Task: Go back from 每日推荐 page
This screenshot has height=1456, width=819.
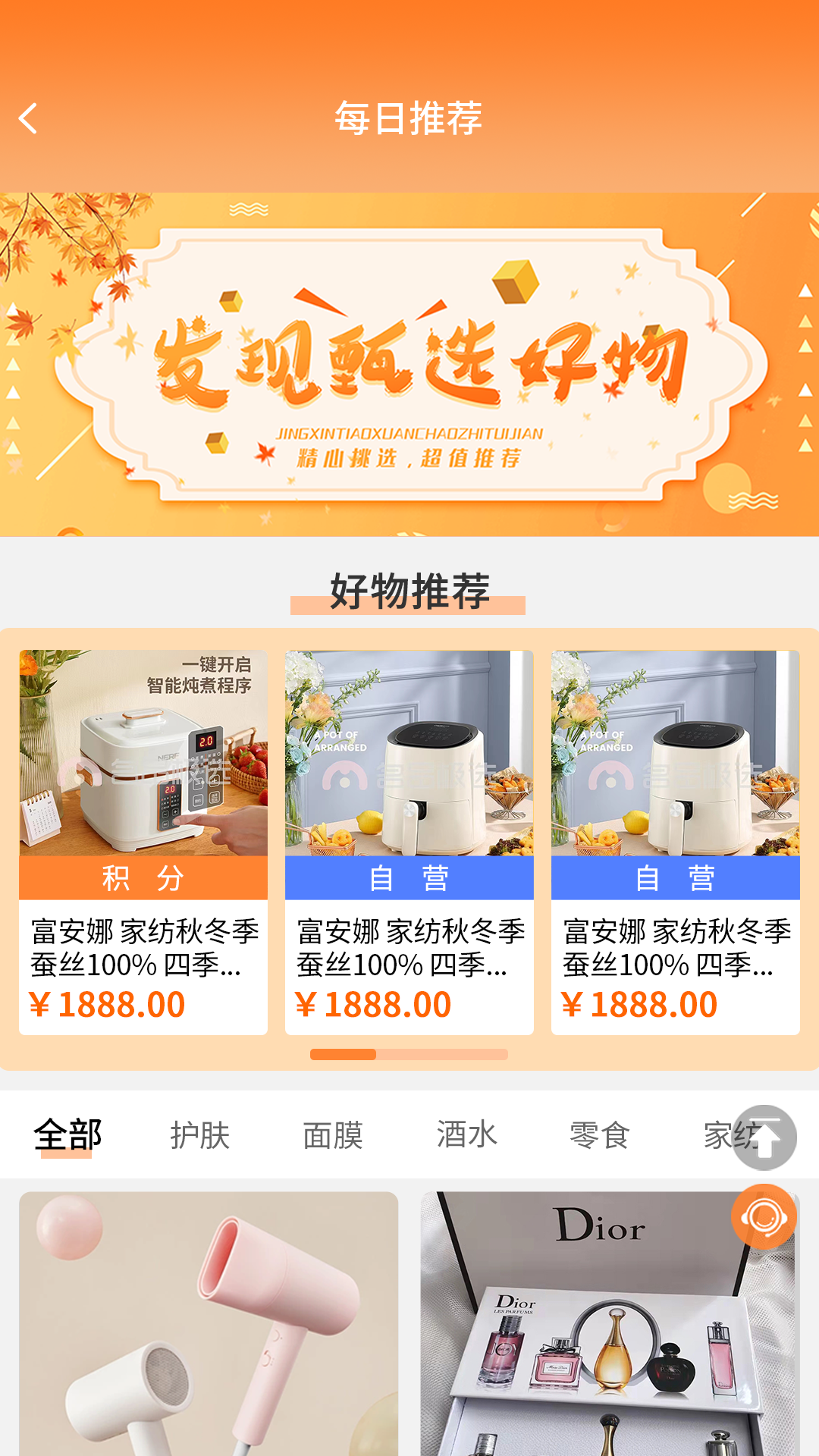Action: pos(29,118)
